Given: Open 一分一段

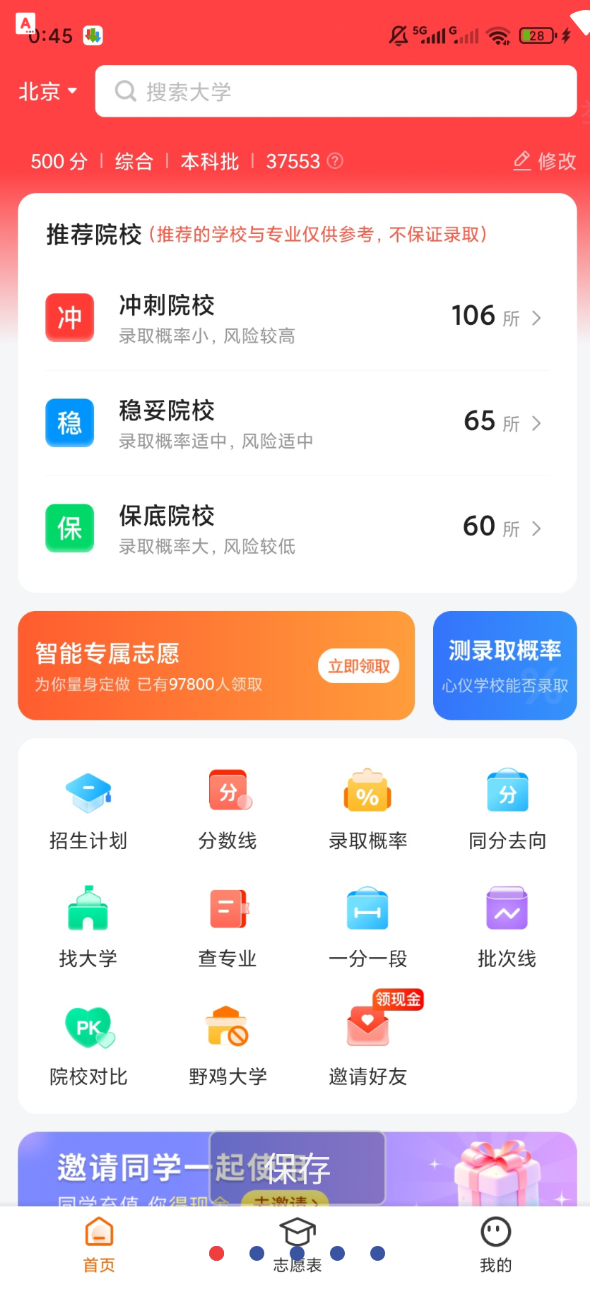Looking at the screenshot, I should click(x=368, y=928).
